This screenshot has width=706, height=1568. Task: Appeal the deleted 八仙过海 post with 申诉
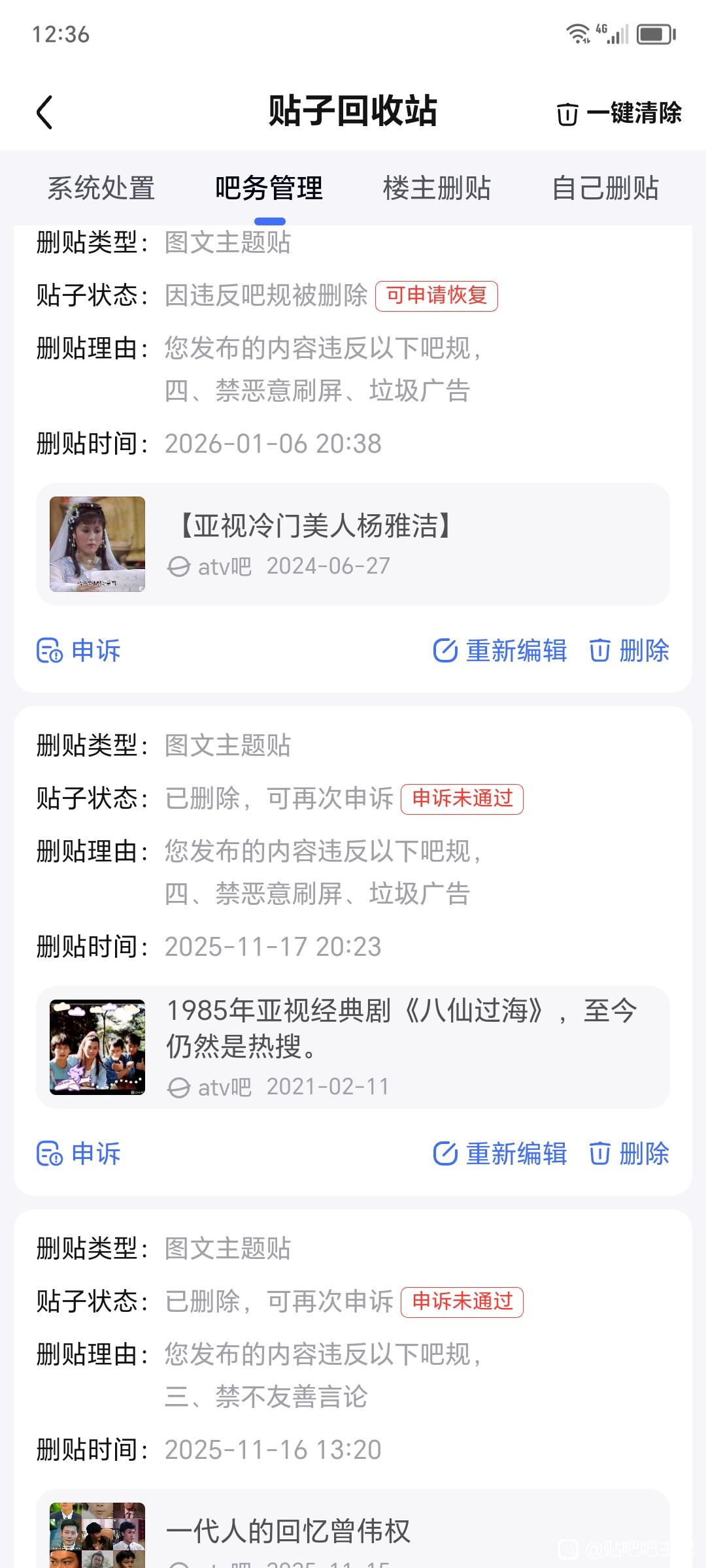79,1154
